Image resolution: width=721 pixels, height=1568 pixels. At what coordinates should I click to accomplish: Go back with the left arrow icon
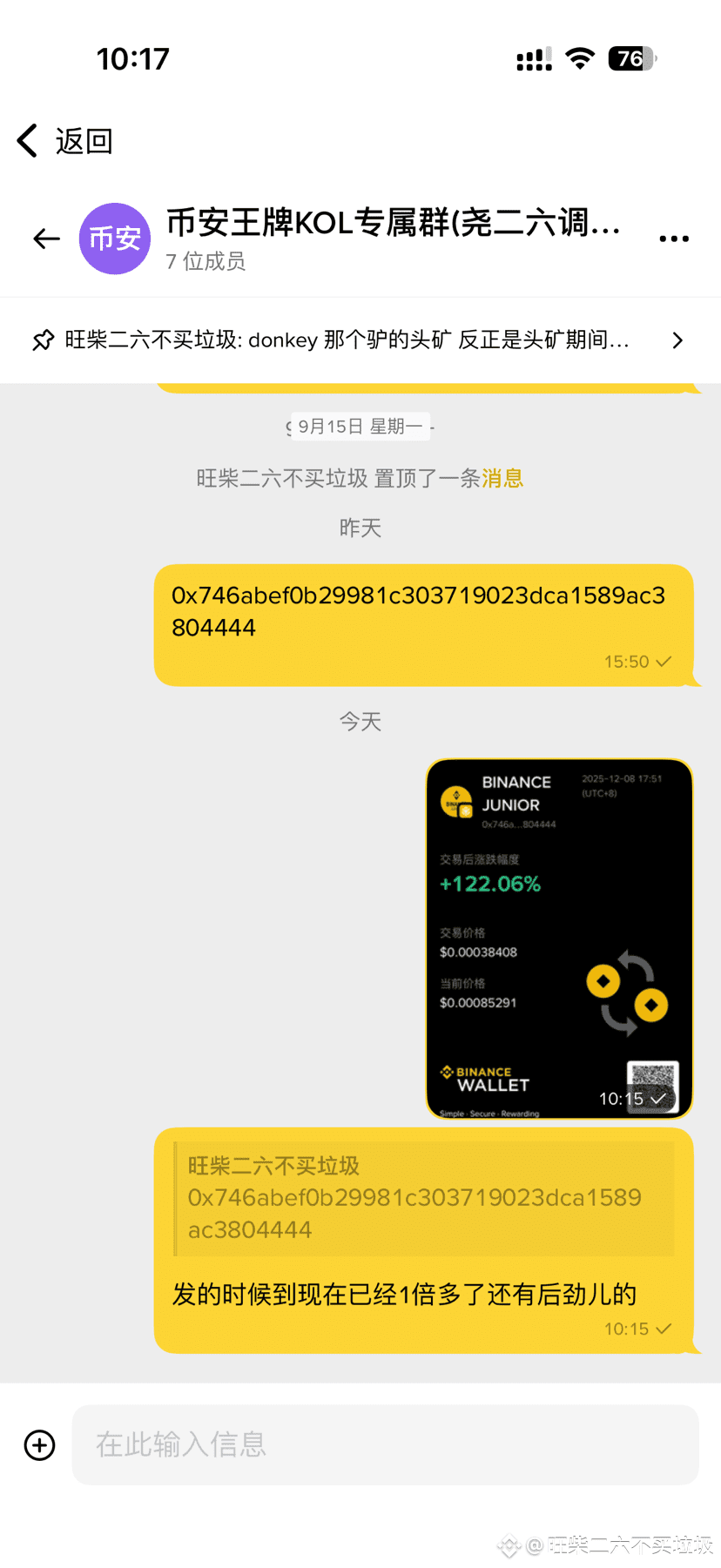[46, 239]
